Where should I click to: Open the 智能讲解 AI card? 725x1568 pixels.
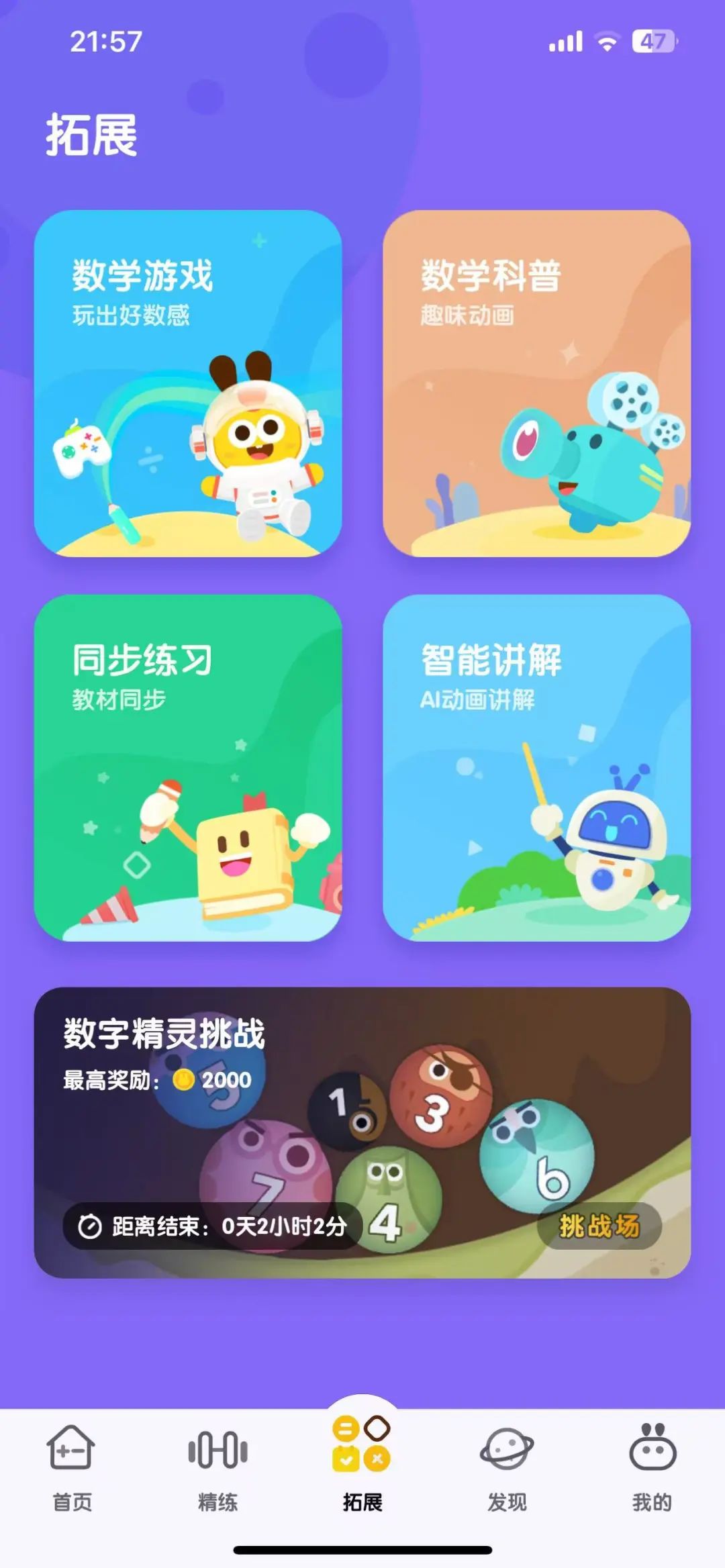pyautogui.click(x=536, y=767)
